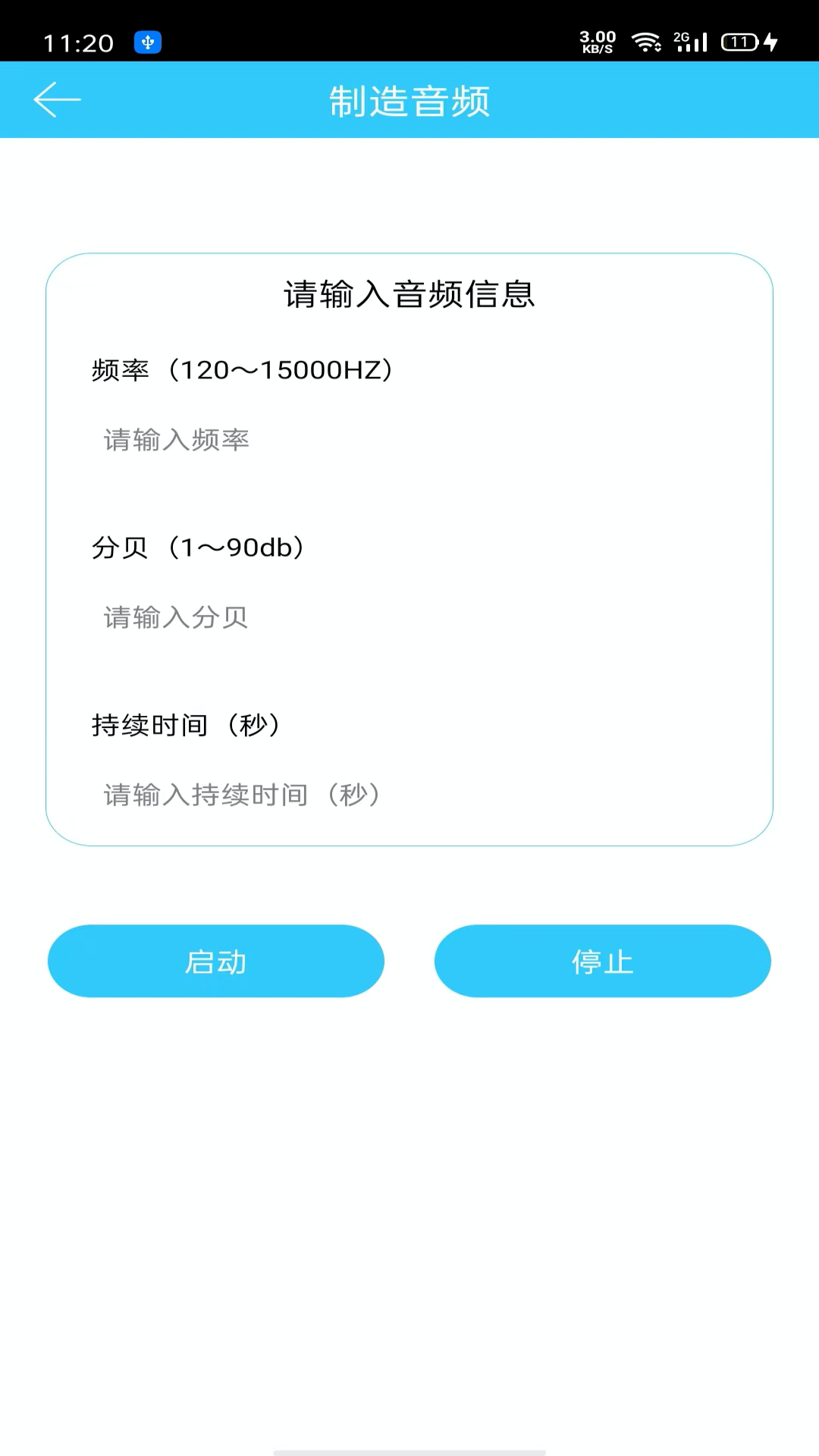Click the network speed indicator showing 3.00 KB/S
The width and height of the screenshot is (819, 1456).
click(x=598, y=42)
